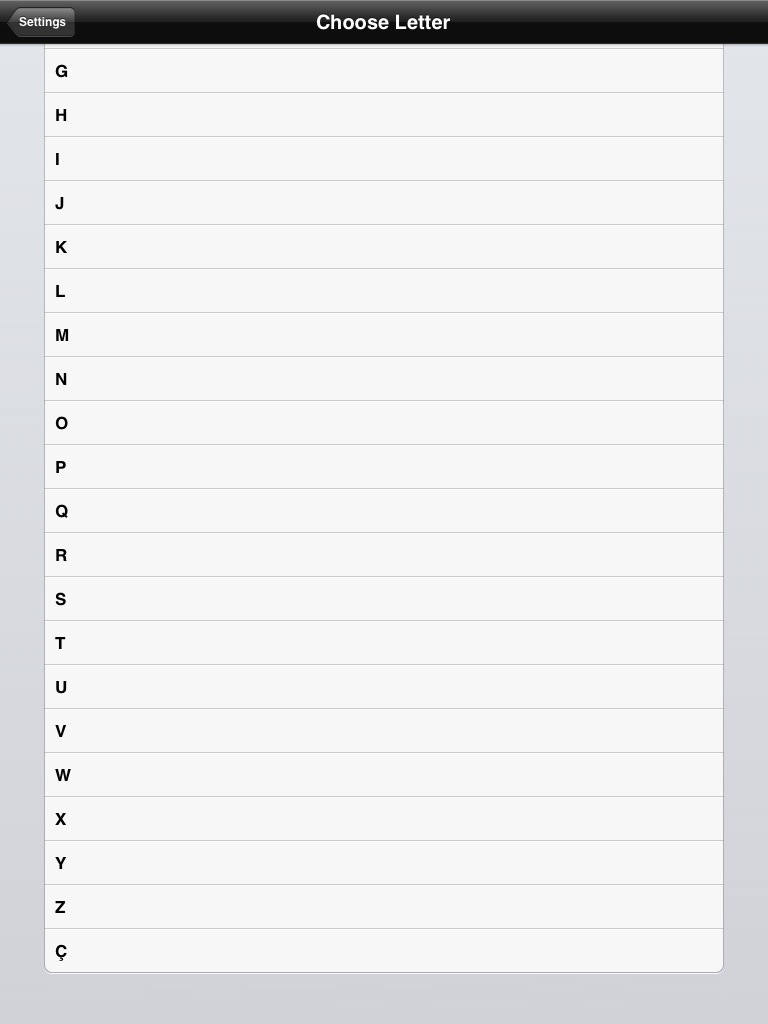
Task: Choose the letter O
Action: click(383, 423)
